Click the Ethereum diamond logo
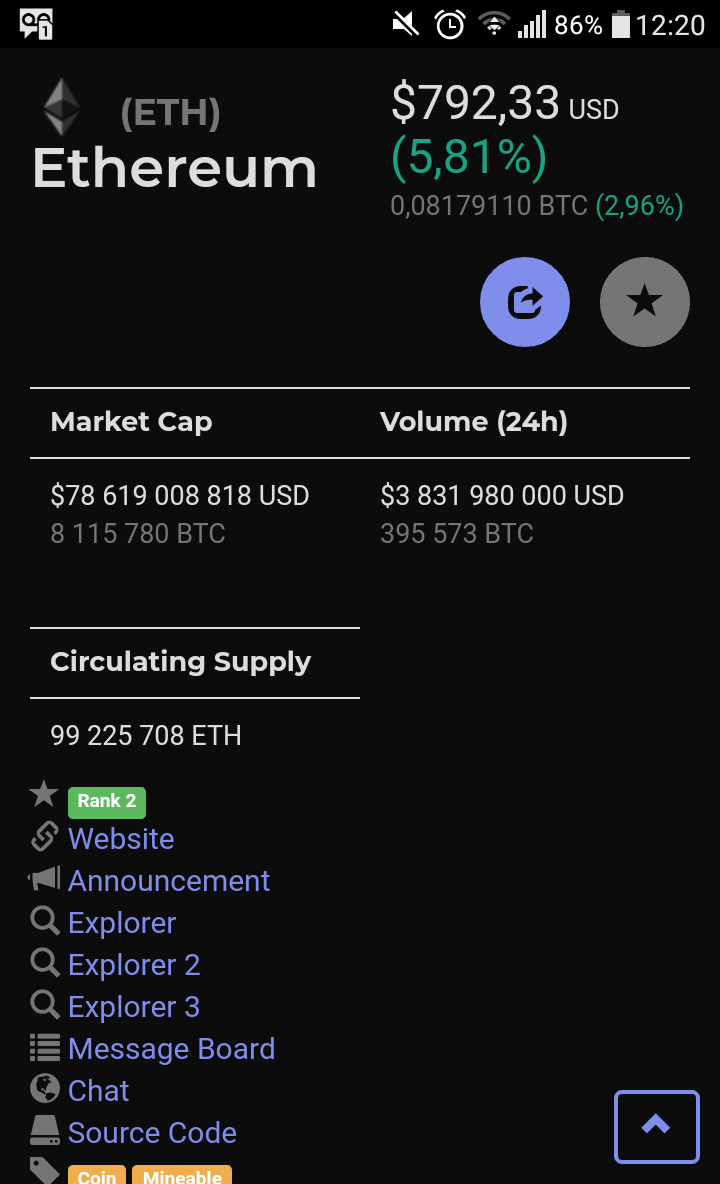The width and height of the screenshot is (720, 1184). coord(60,107)
